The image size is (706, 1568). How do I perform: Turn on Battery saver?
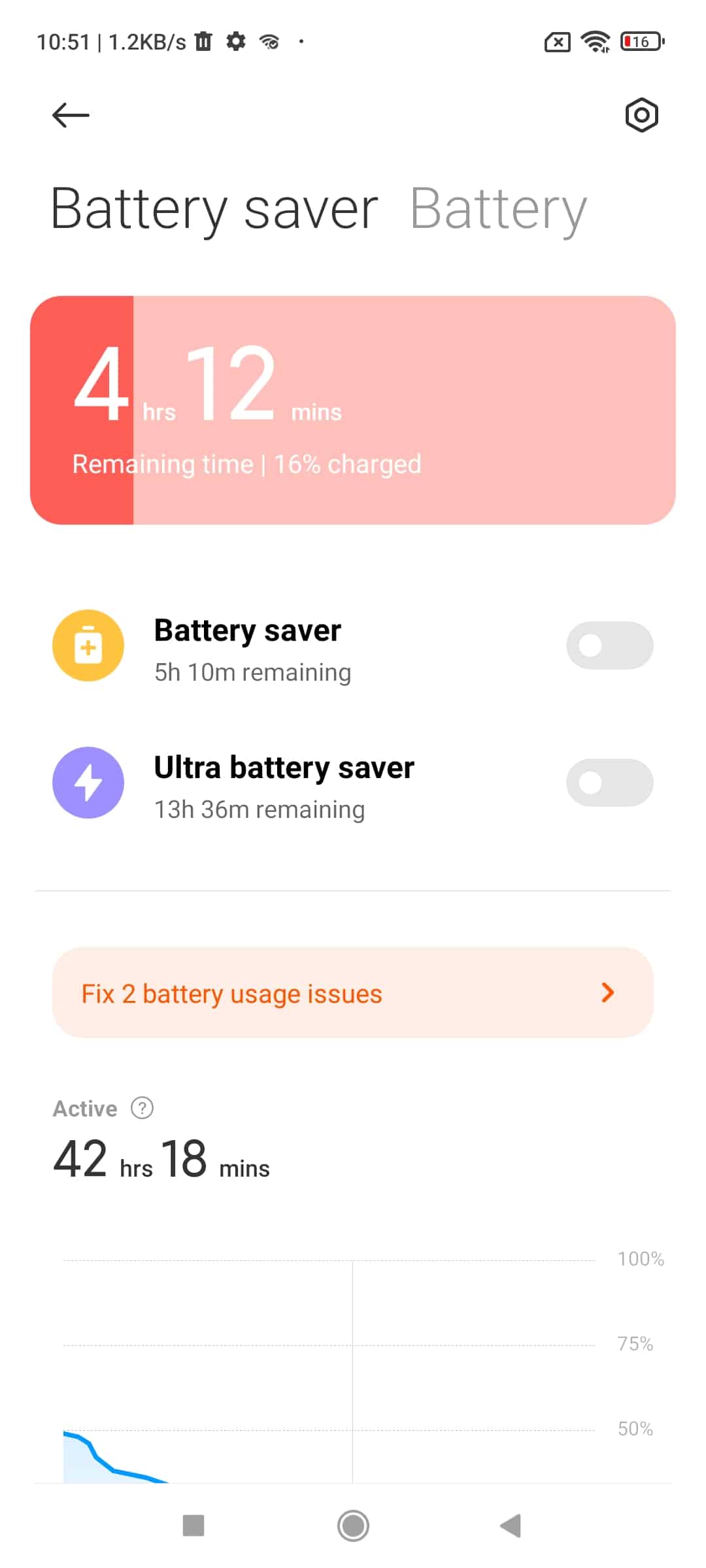point(609,645)
